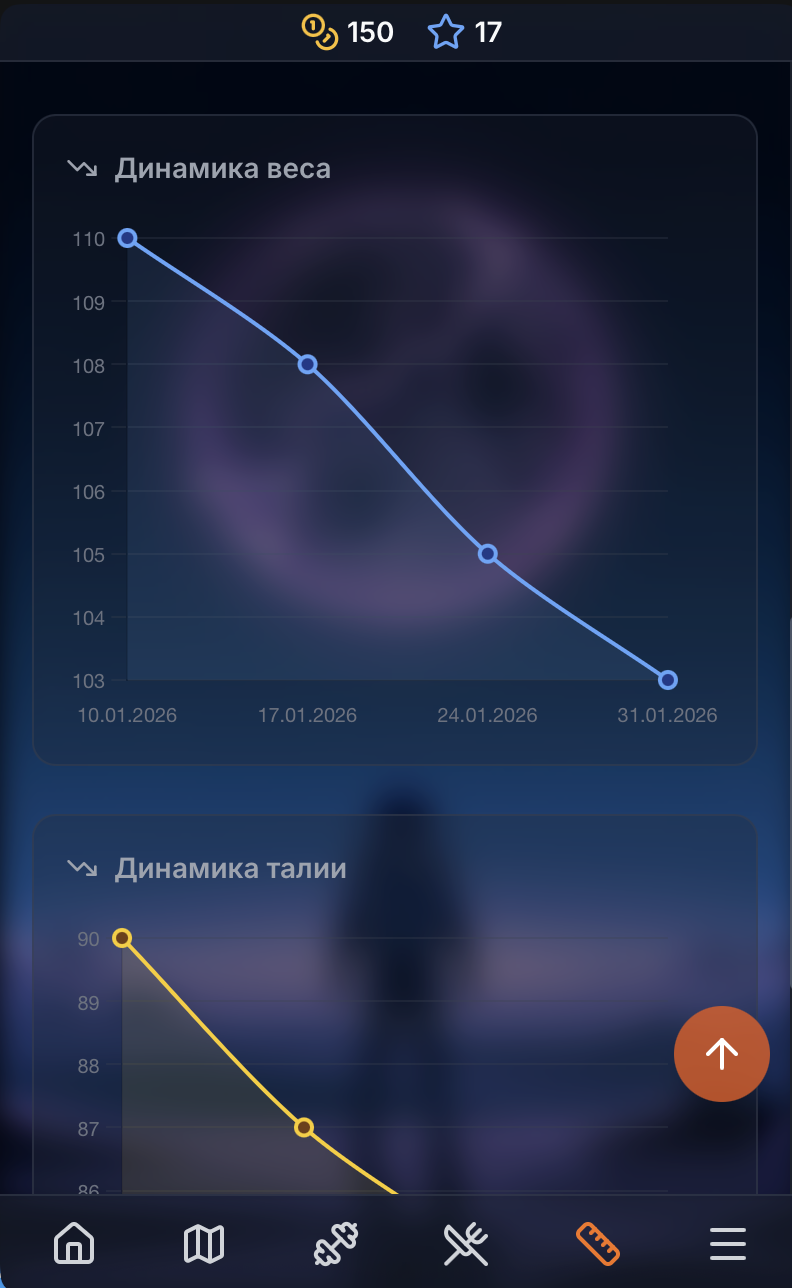792x1288 pixels.
Task: Click the 105 kg data point
Action: [487, 554]
